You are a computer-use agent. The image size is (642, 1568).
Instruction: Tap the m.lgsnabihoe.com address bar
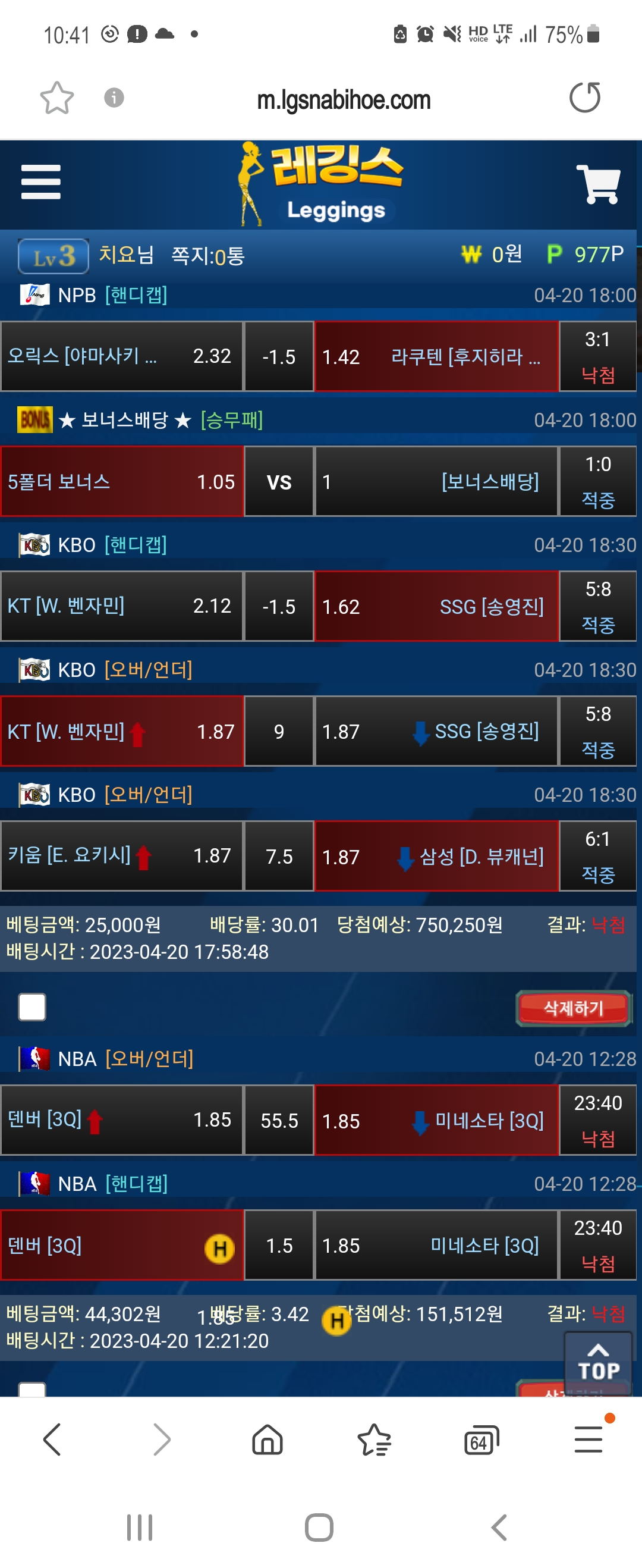[343, 100]
